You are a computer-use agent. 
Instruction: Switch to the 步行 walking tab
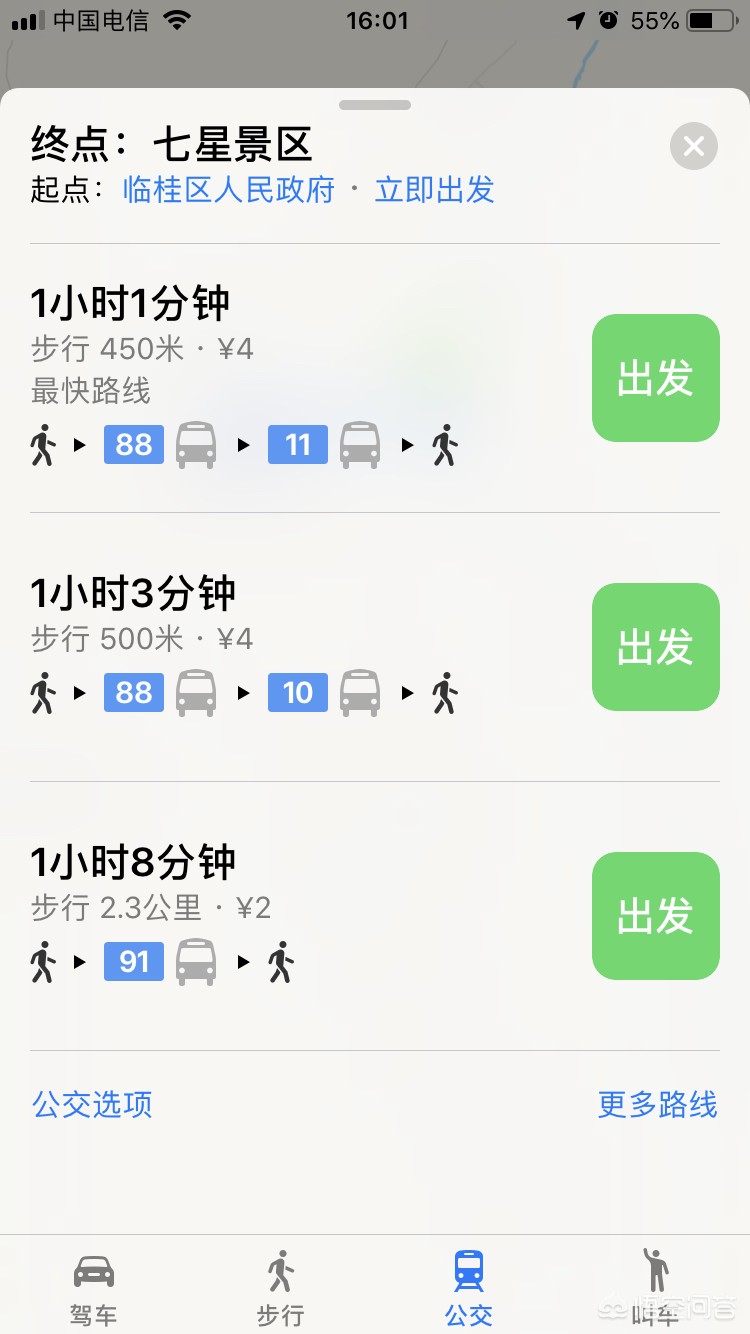click(x=280, y=1287)
